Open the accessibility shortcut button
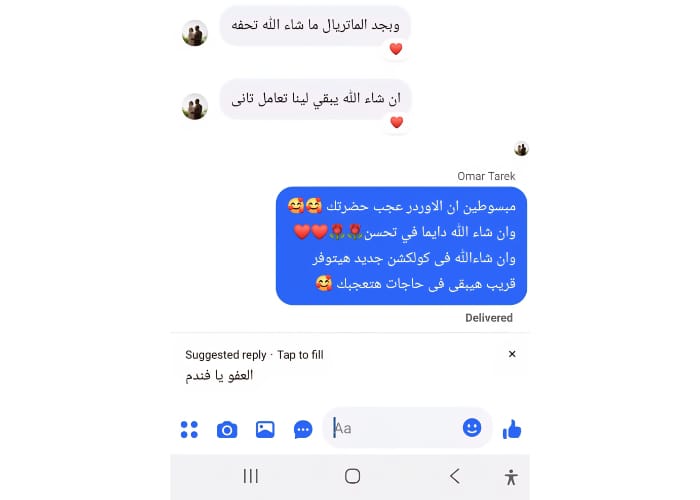Viewport: 700px width, 500px height. click(x=511, y=476)
